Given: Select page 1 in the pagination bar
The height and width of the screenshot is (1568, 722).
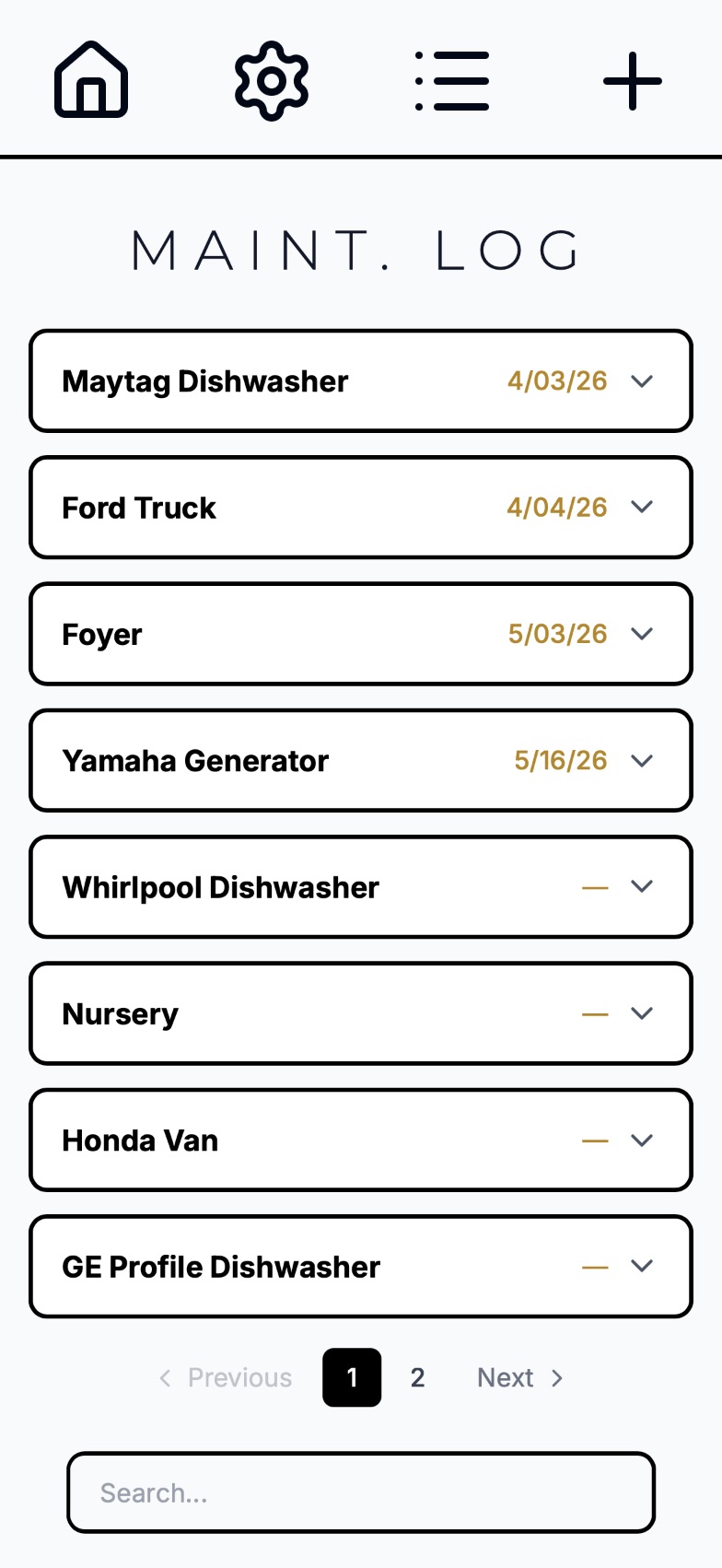Looking at the screenshot, I should click(352, 1377).
